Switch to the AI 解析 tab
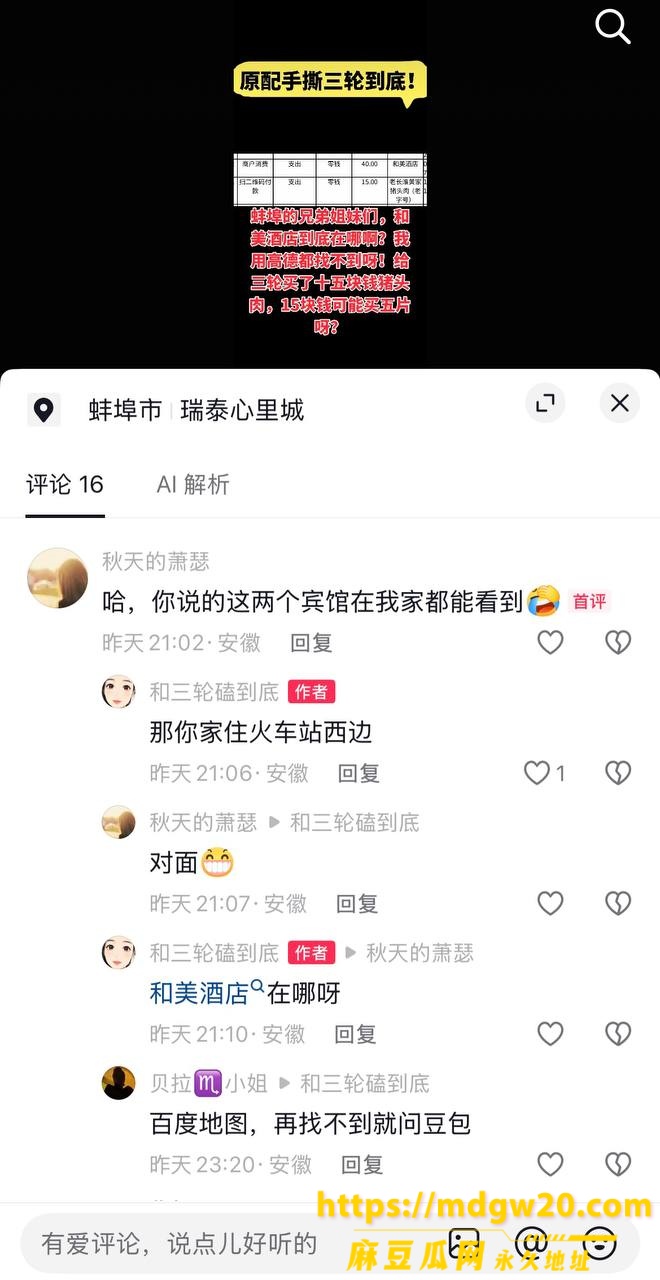This screenshot has height=1280, width=660. click(193, 485)
